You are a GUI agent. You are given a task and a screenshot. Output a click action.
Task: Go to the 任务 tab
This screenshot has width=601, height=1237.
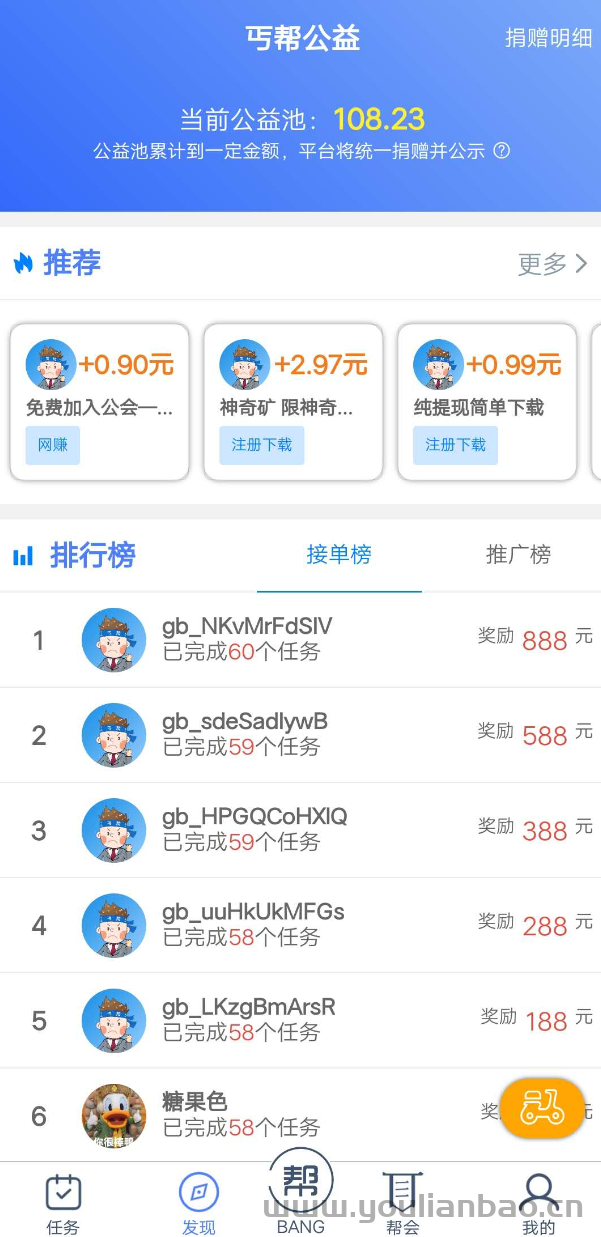63,1203
